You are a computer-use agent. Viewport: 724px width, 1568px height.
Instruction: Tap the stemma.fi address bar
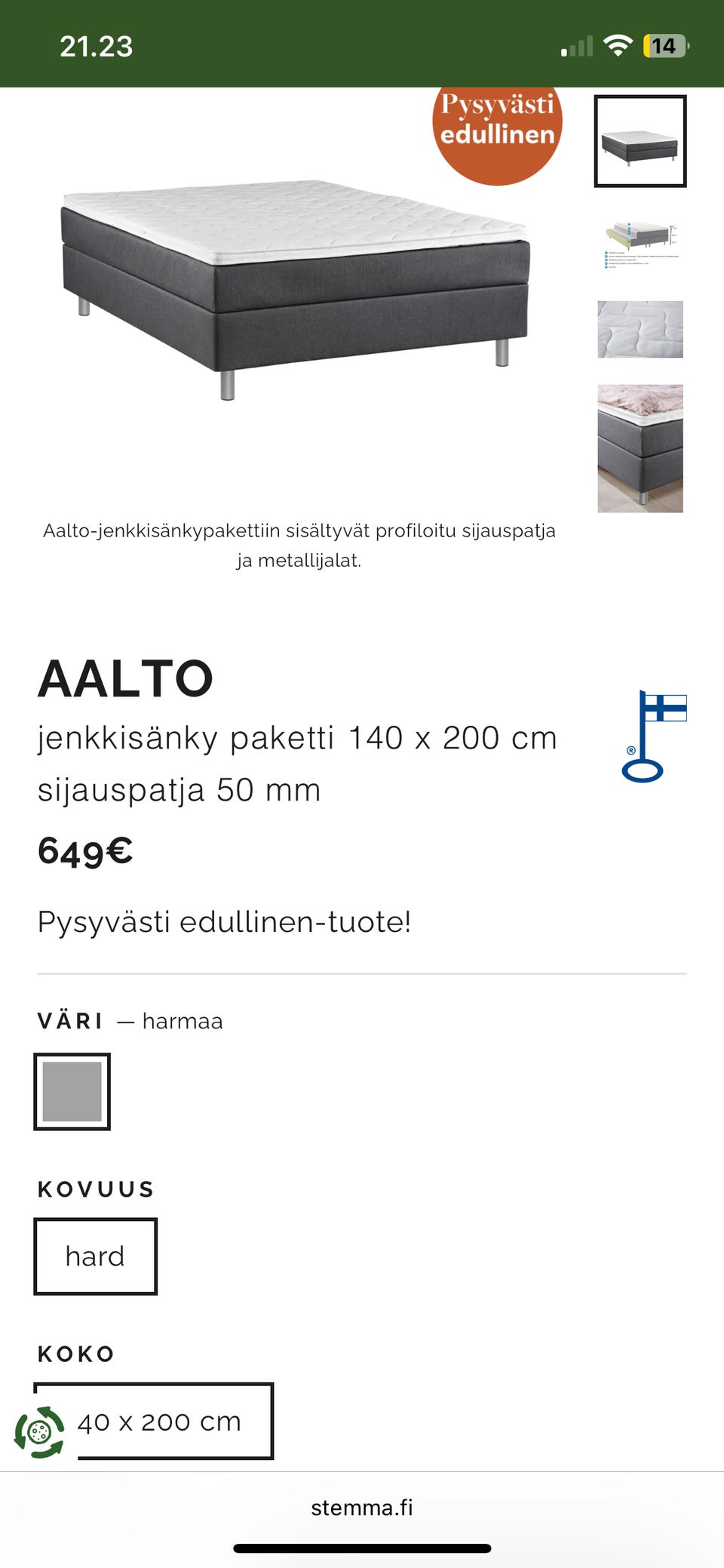(362, 1508)
